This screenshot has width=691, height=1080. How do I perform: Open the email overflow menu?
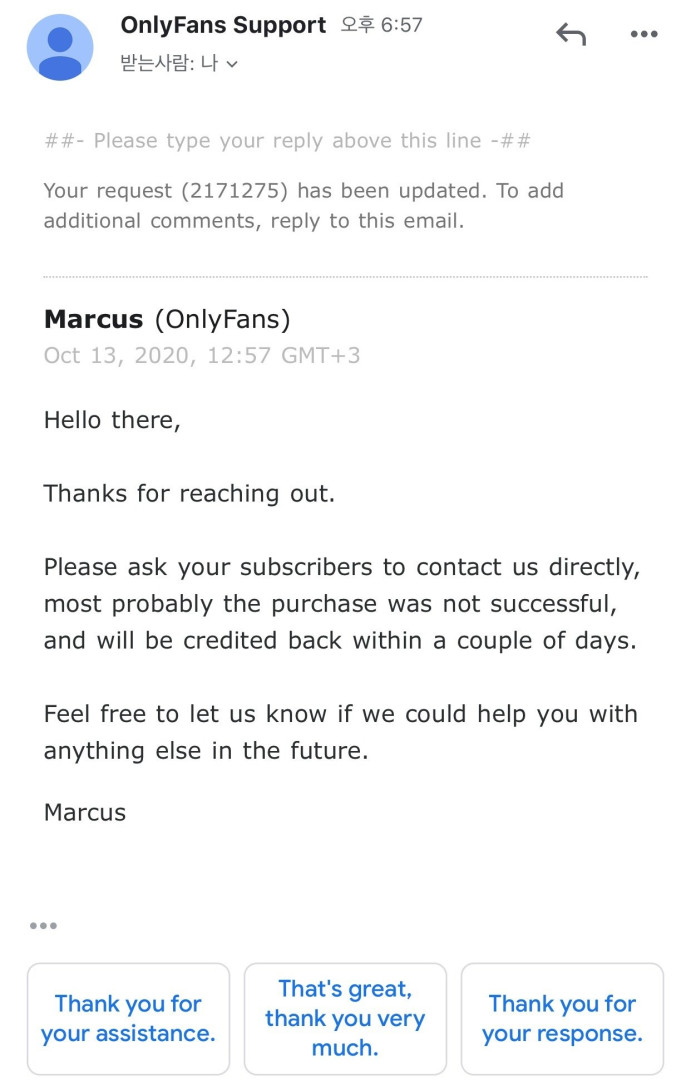[x=644, y=35]
